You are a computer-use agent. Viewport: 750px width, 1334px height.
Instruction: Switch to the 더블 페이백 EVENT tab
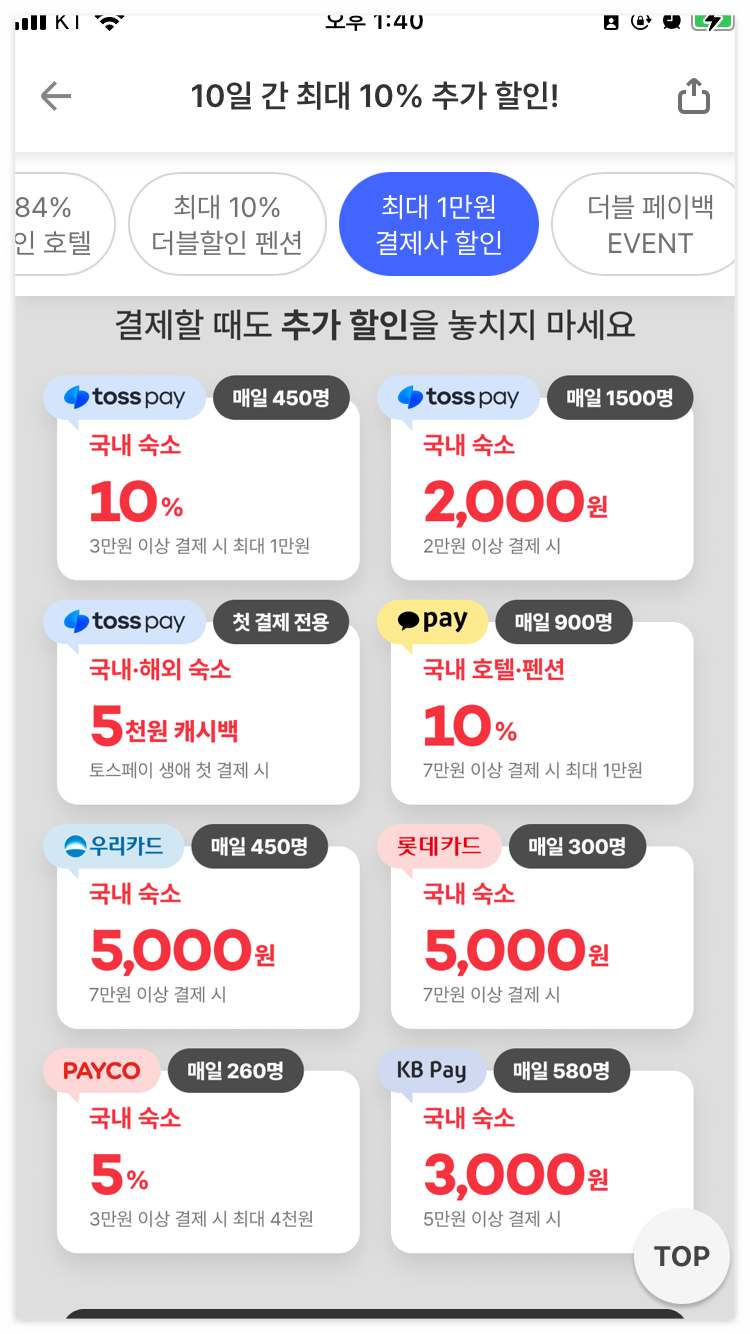click(x=650, y=224)
